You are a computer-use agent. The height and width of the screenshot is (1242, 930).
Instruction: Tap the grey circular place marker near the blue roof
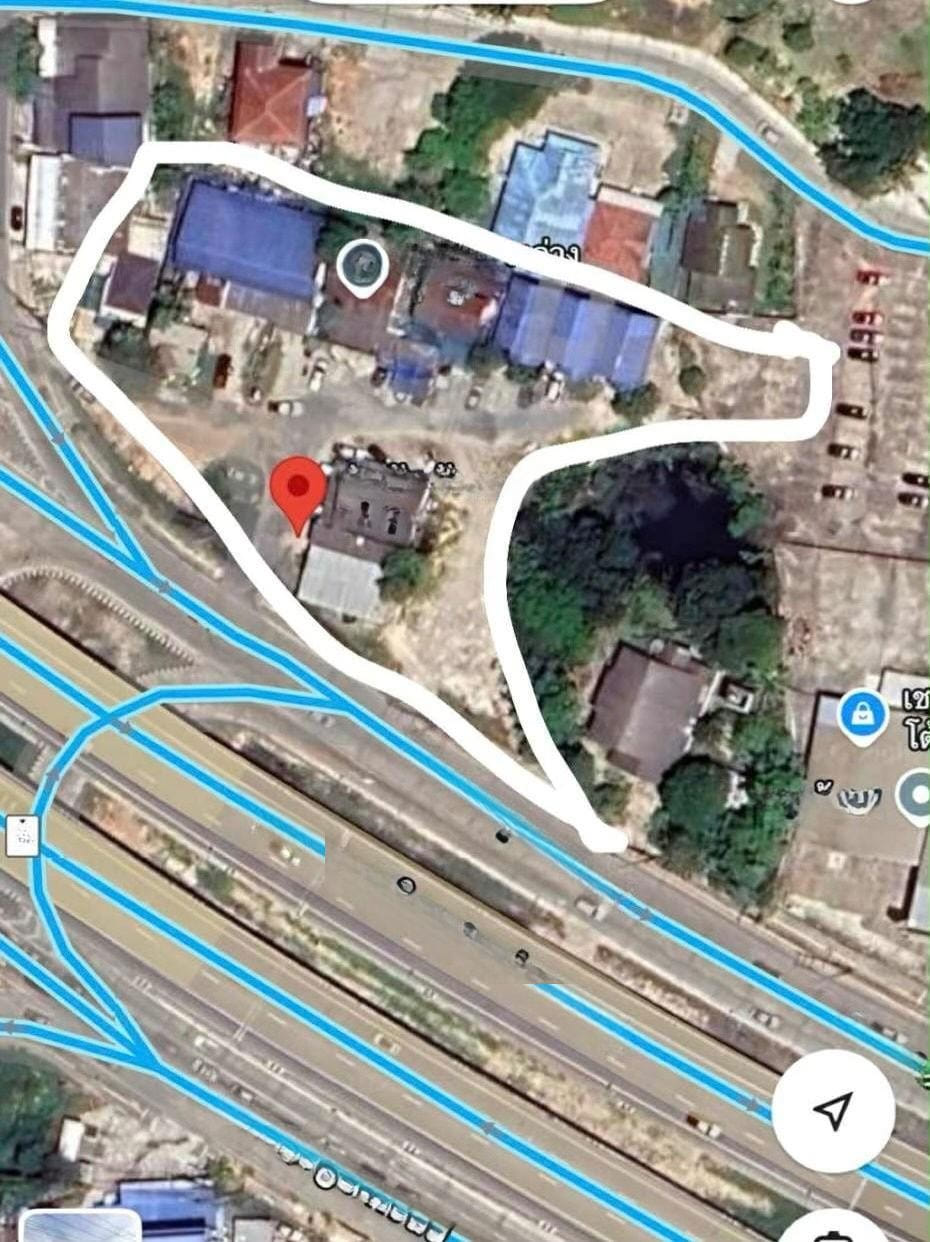coord(362,267)
